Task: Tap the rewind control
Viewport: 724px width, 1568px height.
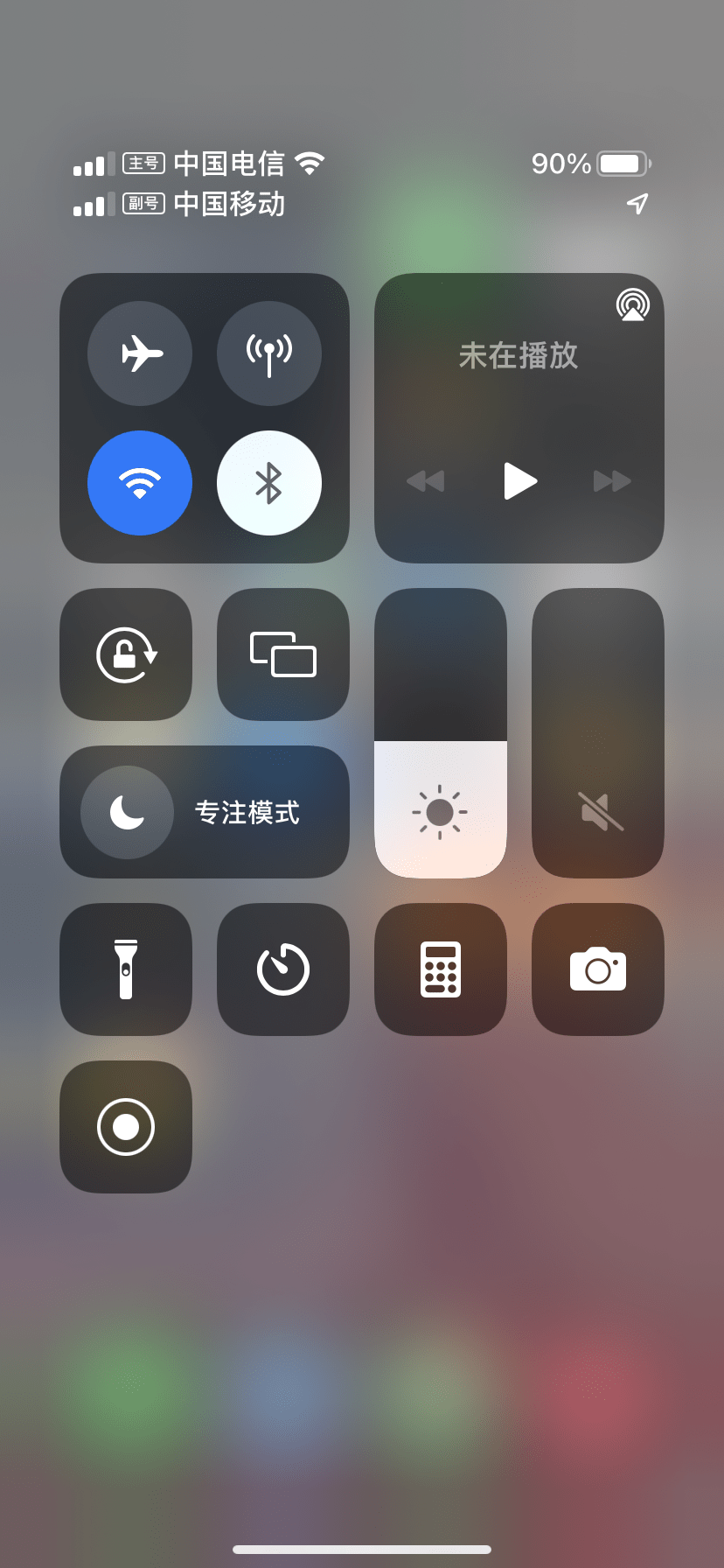Action: coord(426,481)
